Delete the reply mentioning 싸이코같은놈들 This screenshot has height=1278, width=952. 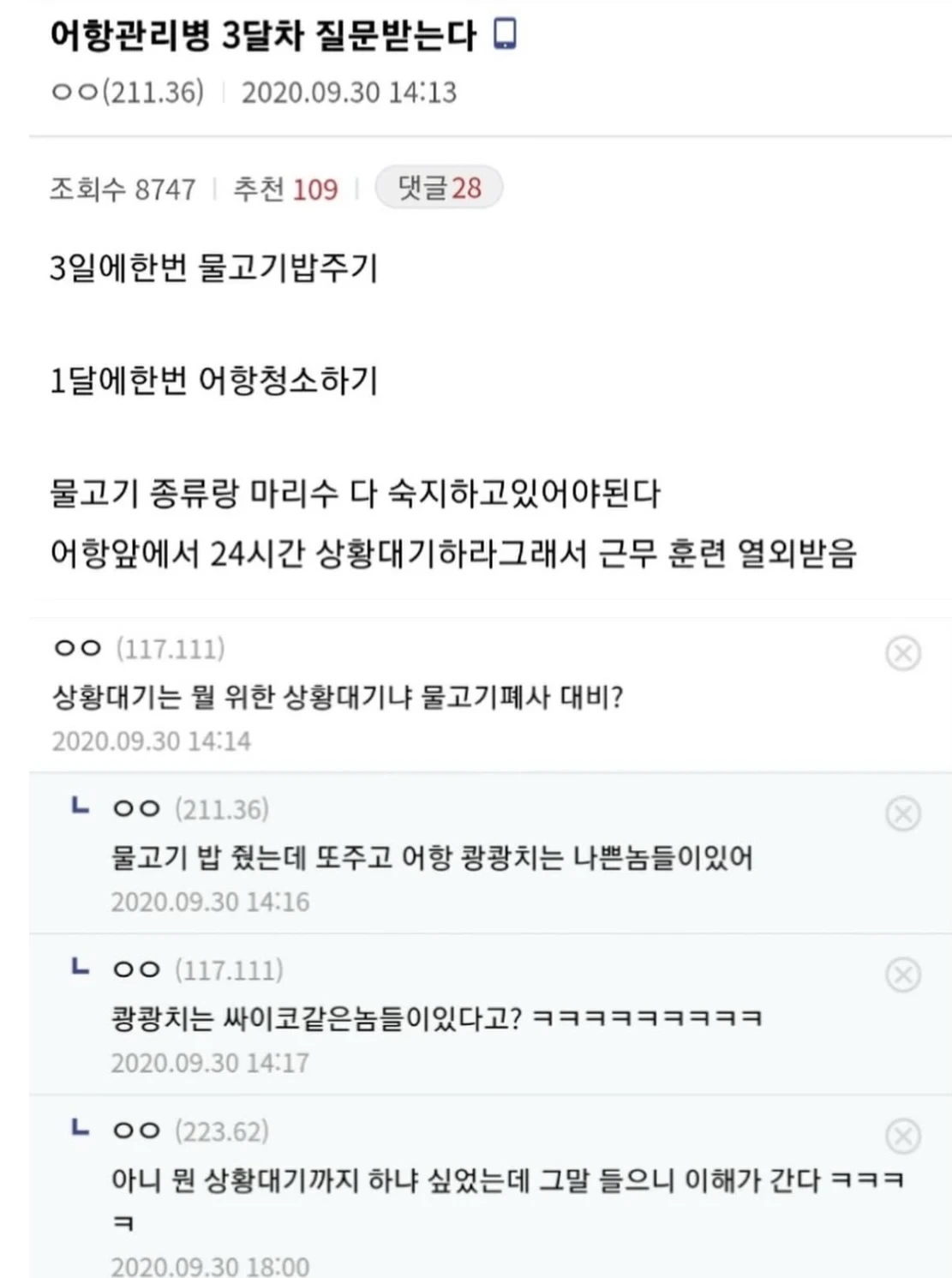pos(902,975)
